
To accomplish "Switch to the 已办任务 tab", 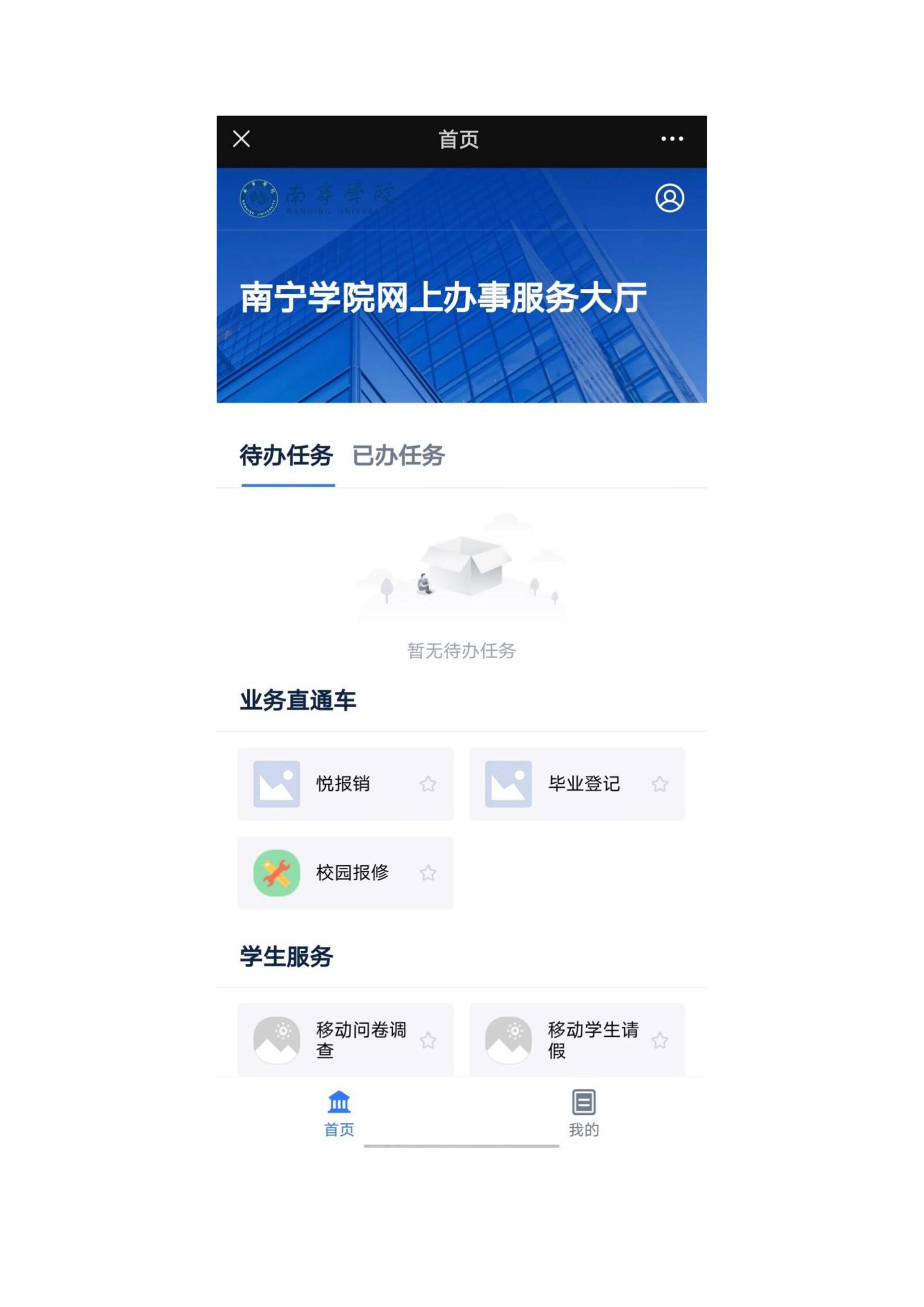I will point(398,455).
